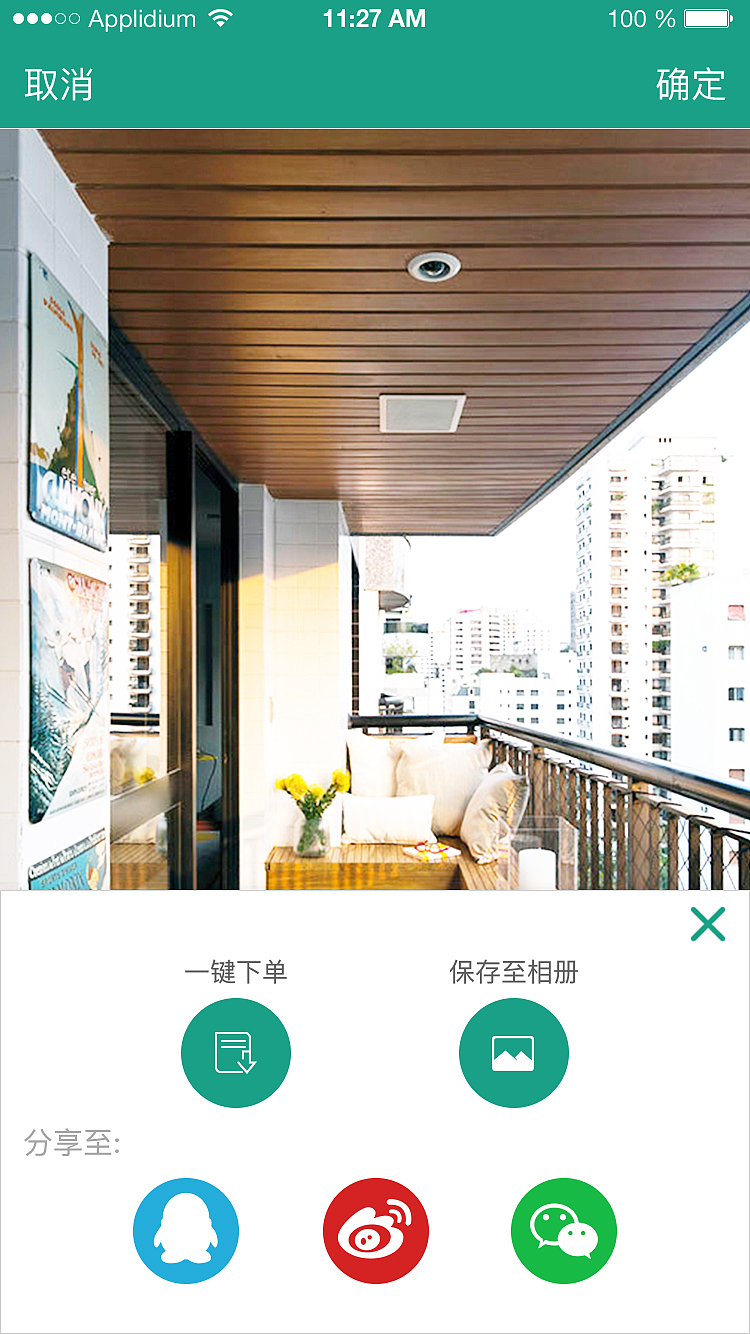The width and height of the screenshot is (750, 1334).
Task: Share the image to WeChat
Action: [x=564, y=1230]
